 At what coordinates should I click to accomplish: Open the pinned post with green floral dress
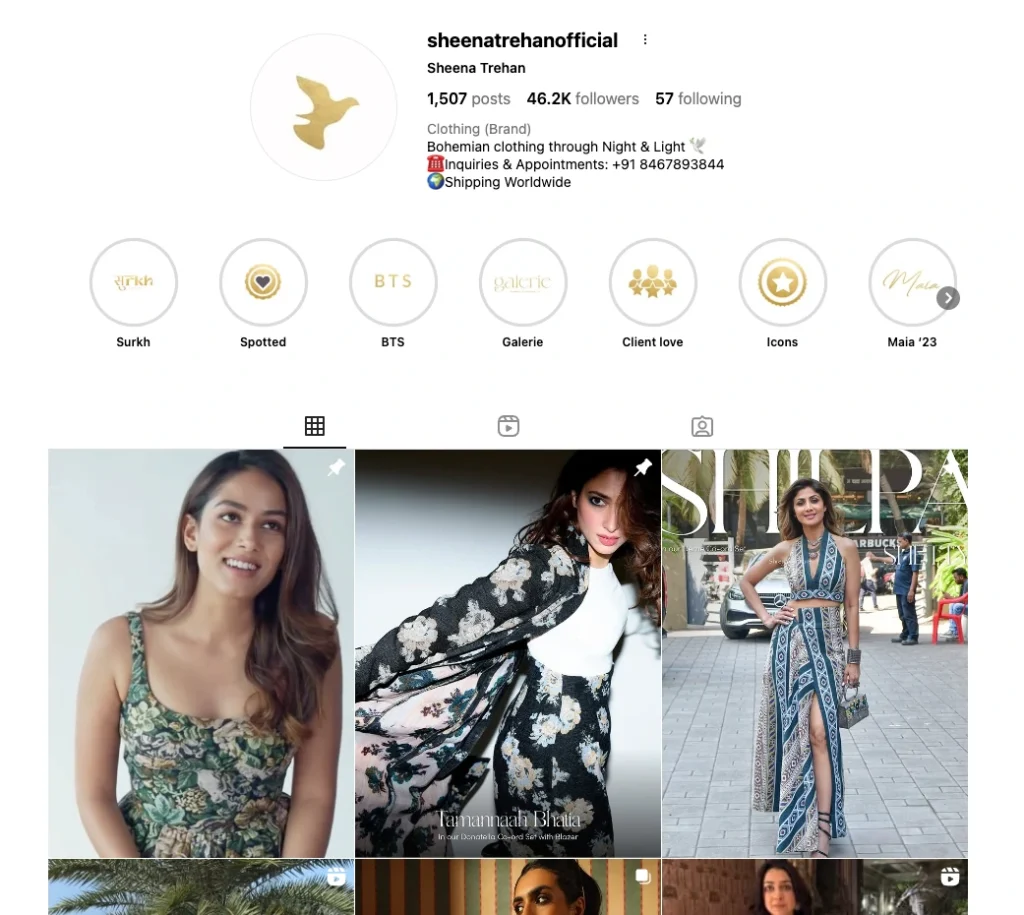point(201,653)
